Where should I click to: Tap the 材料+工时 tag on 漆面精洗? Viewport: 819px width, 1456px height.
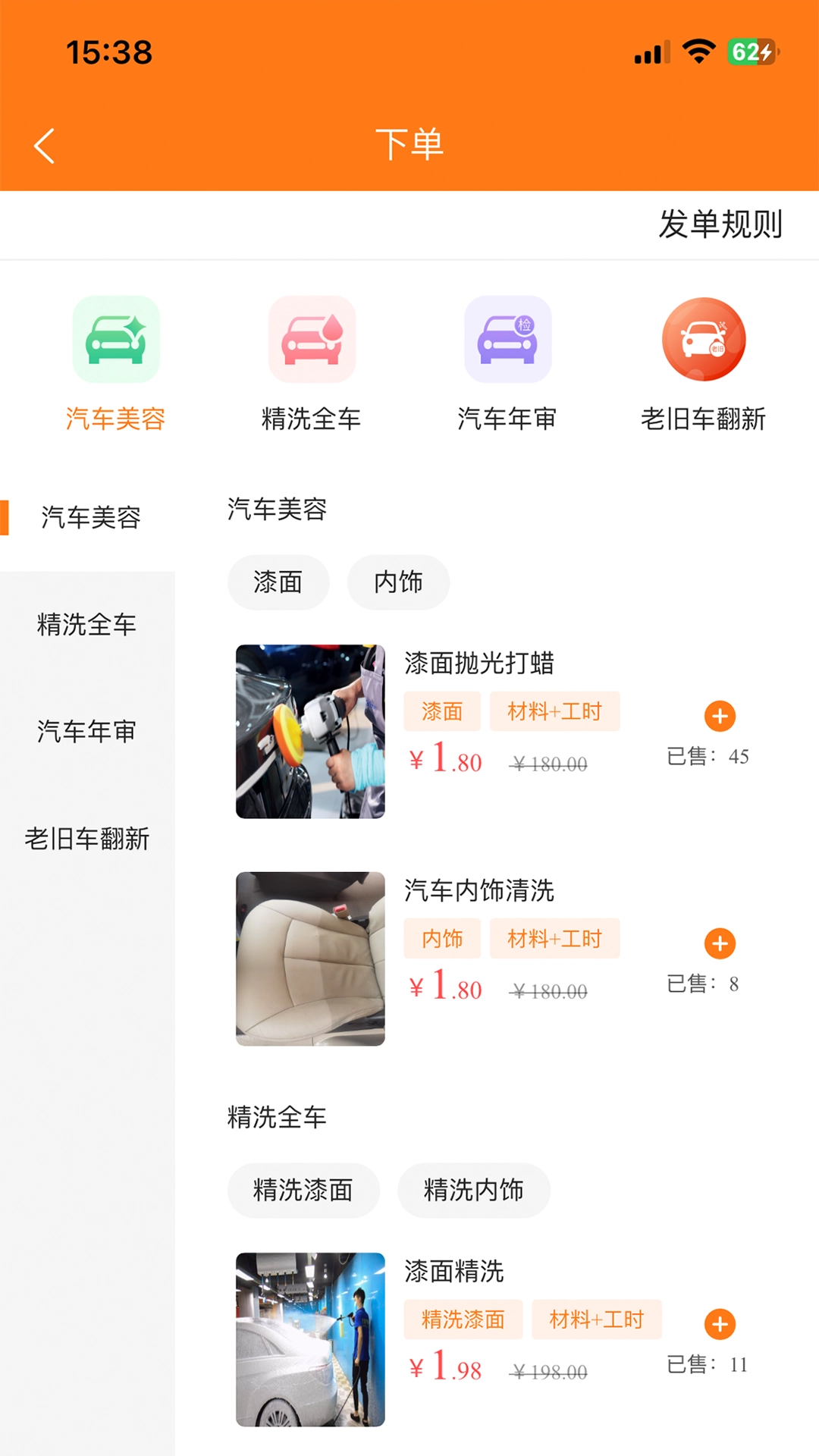(x=597, y=1319)
